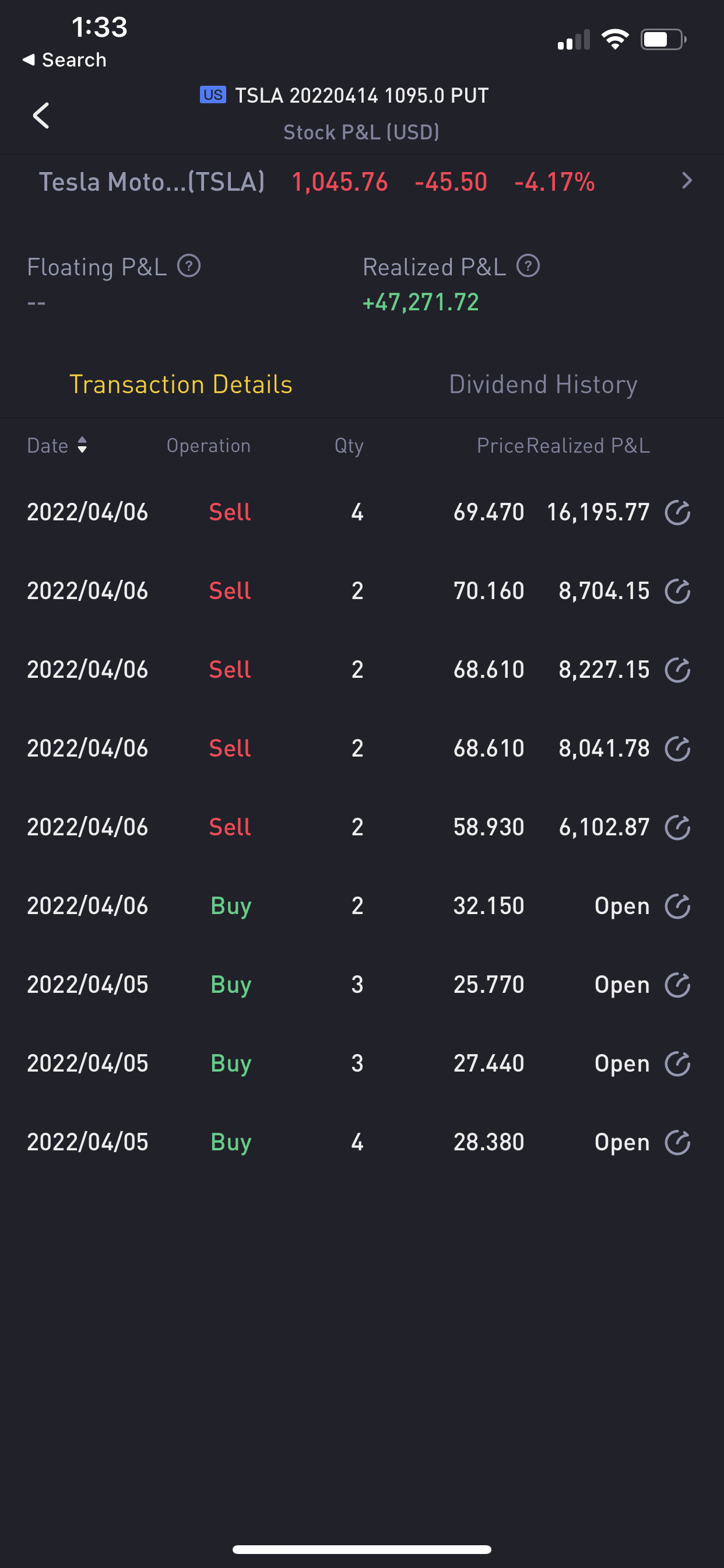724x1568 pixels.
Task: Show the Floating P&L help info
Action: 189,266
